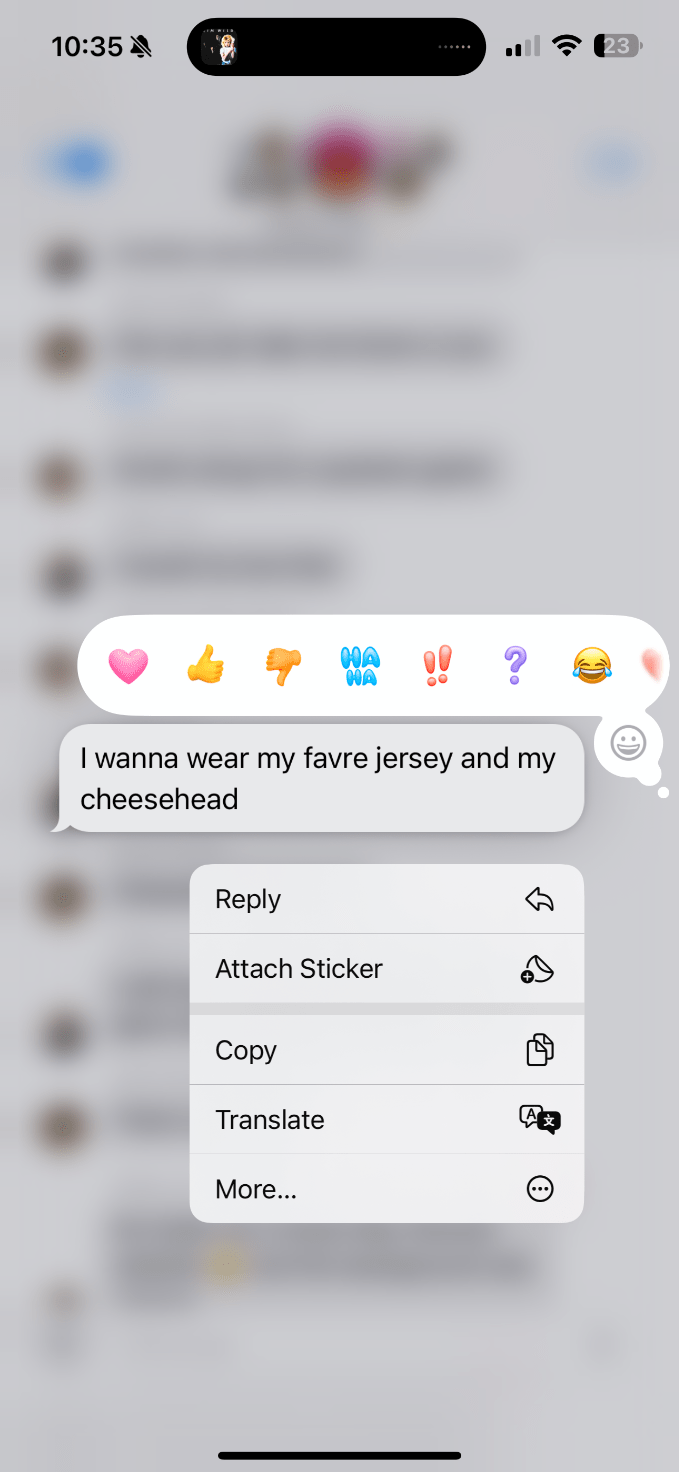Select Reply from the message menu
Screen dimensions: 679x1472
[386, 899]
